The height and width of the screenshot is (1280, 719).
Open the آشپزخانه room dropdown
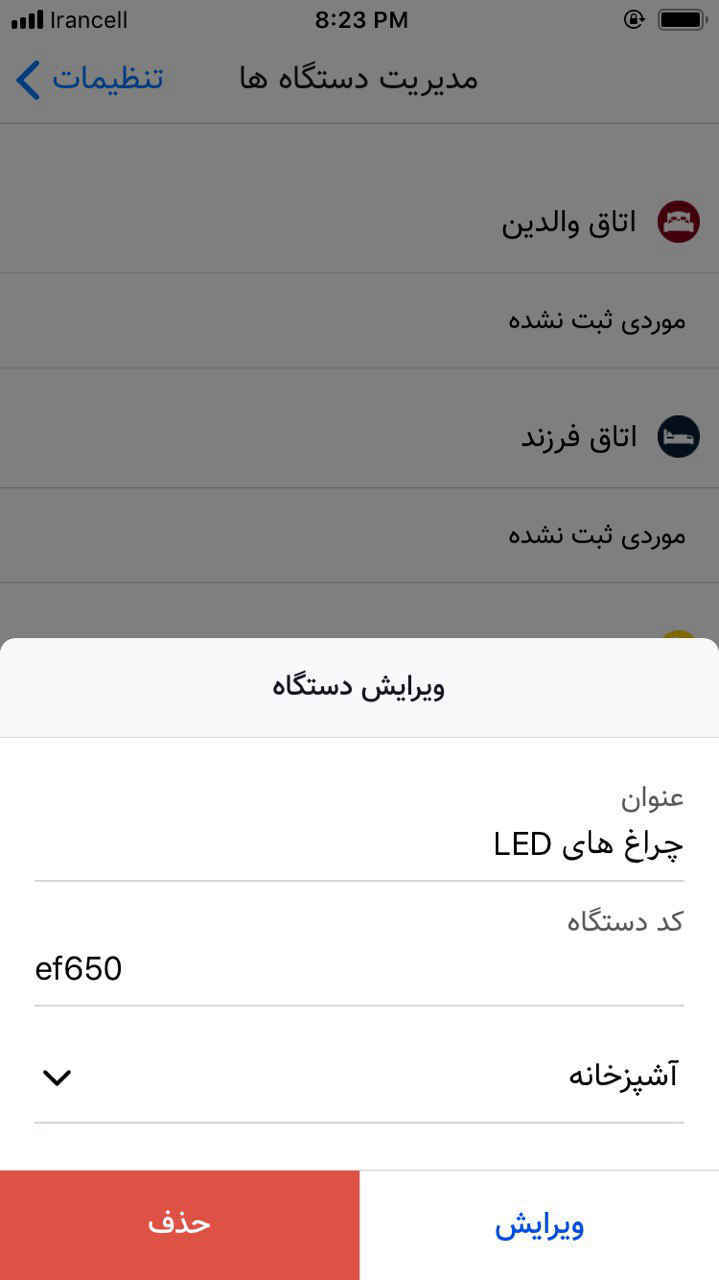(x=359, y=1077)
